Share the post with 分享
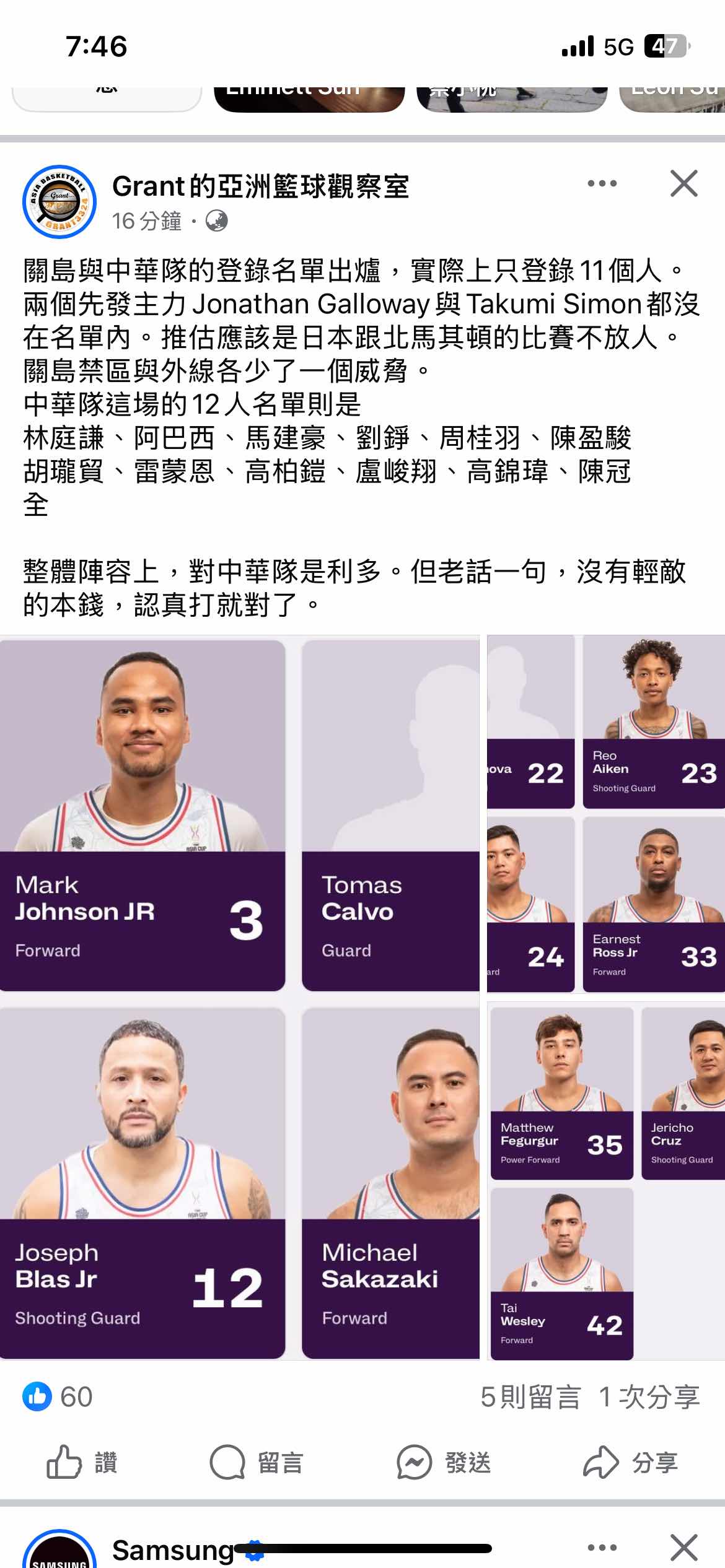This screenshot has width=725, height=1568. [631, 1463]
